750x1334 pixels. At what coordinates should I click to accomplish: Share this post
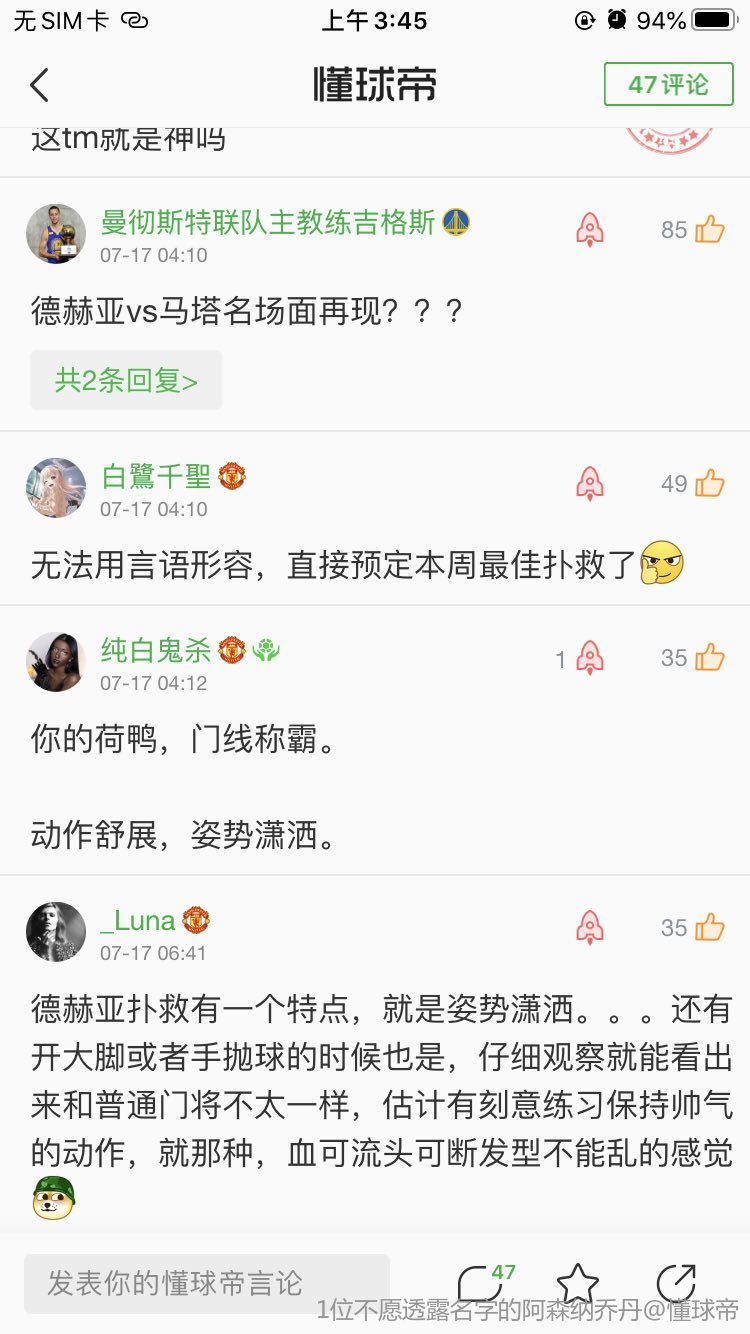[x=676, y=1283]
